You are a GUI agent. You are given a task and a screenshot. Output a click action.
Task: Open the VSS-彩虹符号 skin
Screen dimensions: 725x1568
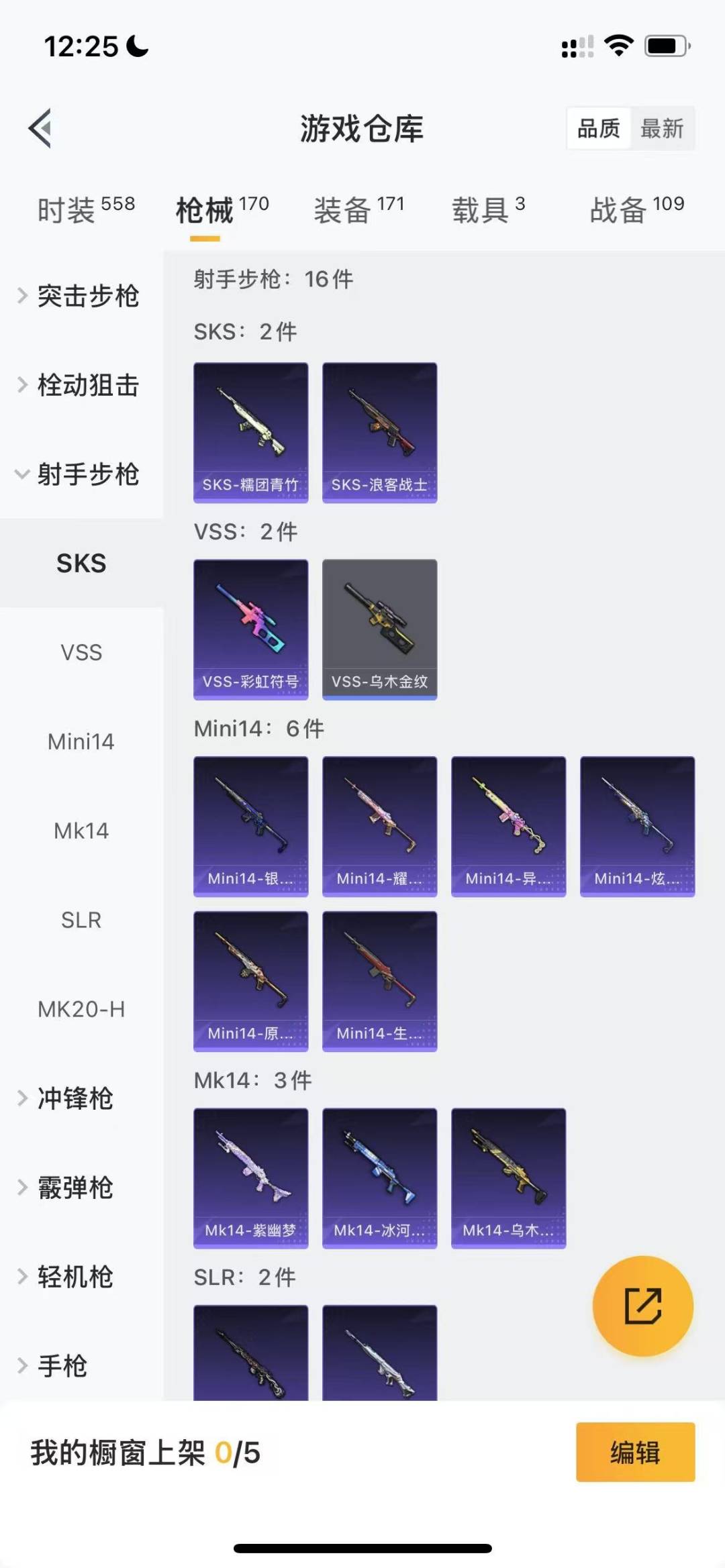click(x=250, y=629)
